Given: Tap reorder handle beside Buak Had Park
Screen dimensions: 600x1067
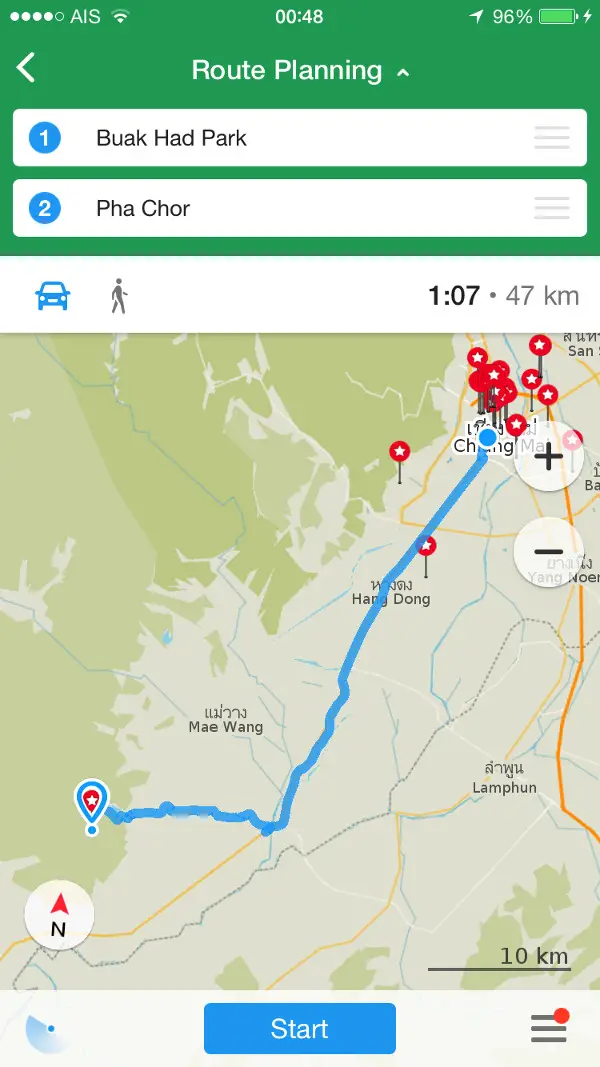Looking at the screenshot, I should 552,138.
